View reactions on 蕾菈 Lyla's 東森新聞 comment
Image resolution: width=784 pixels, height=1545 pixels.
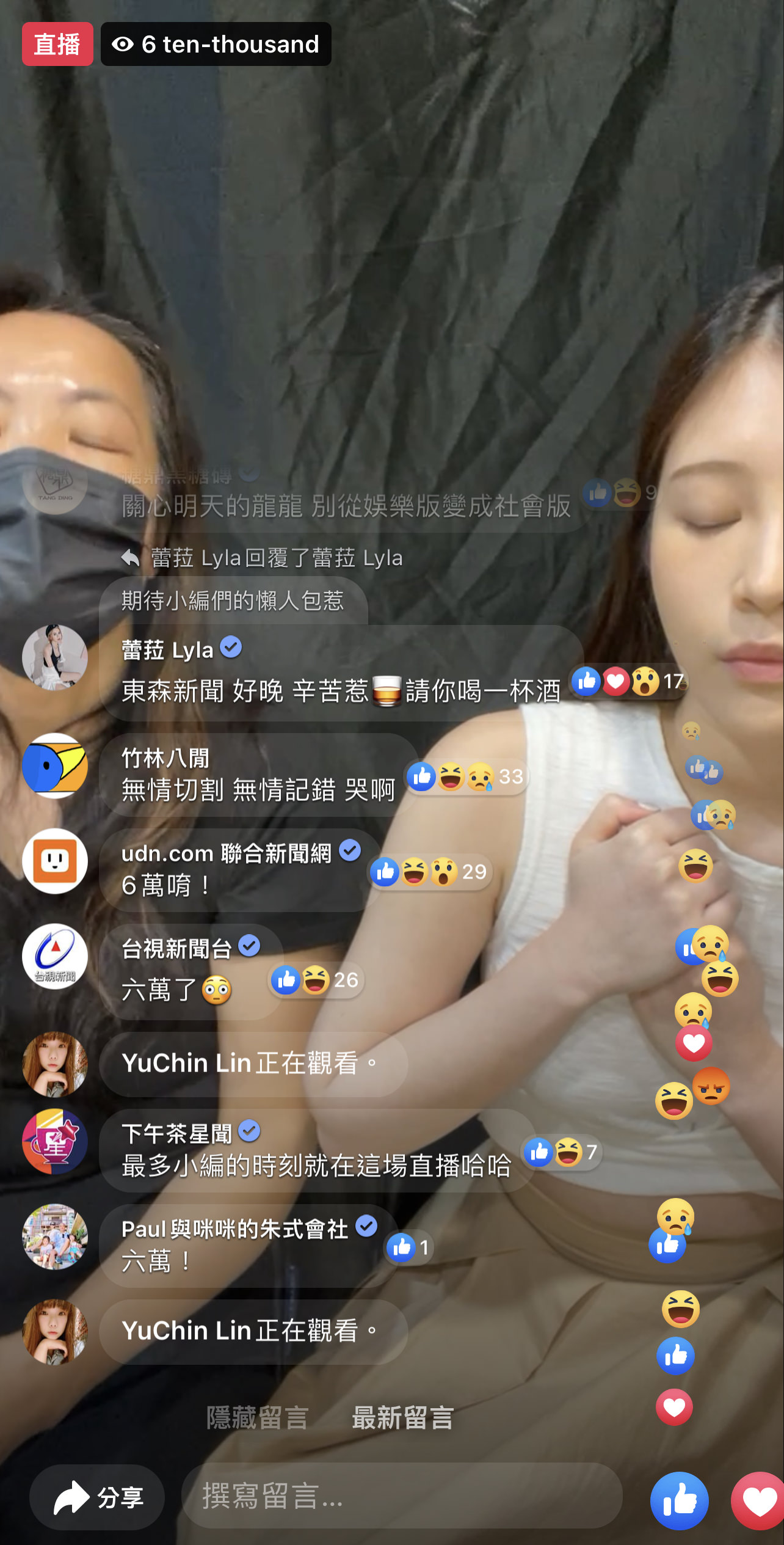627,681
